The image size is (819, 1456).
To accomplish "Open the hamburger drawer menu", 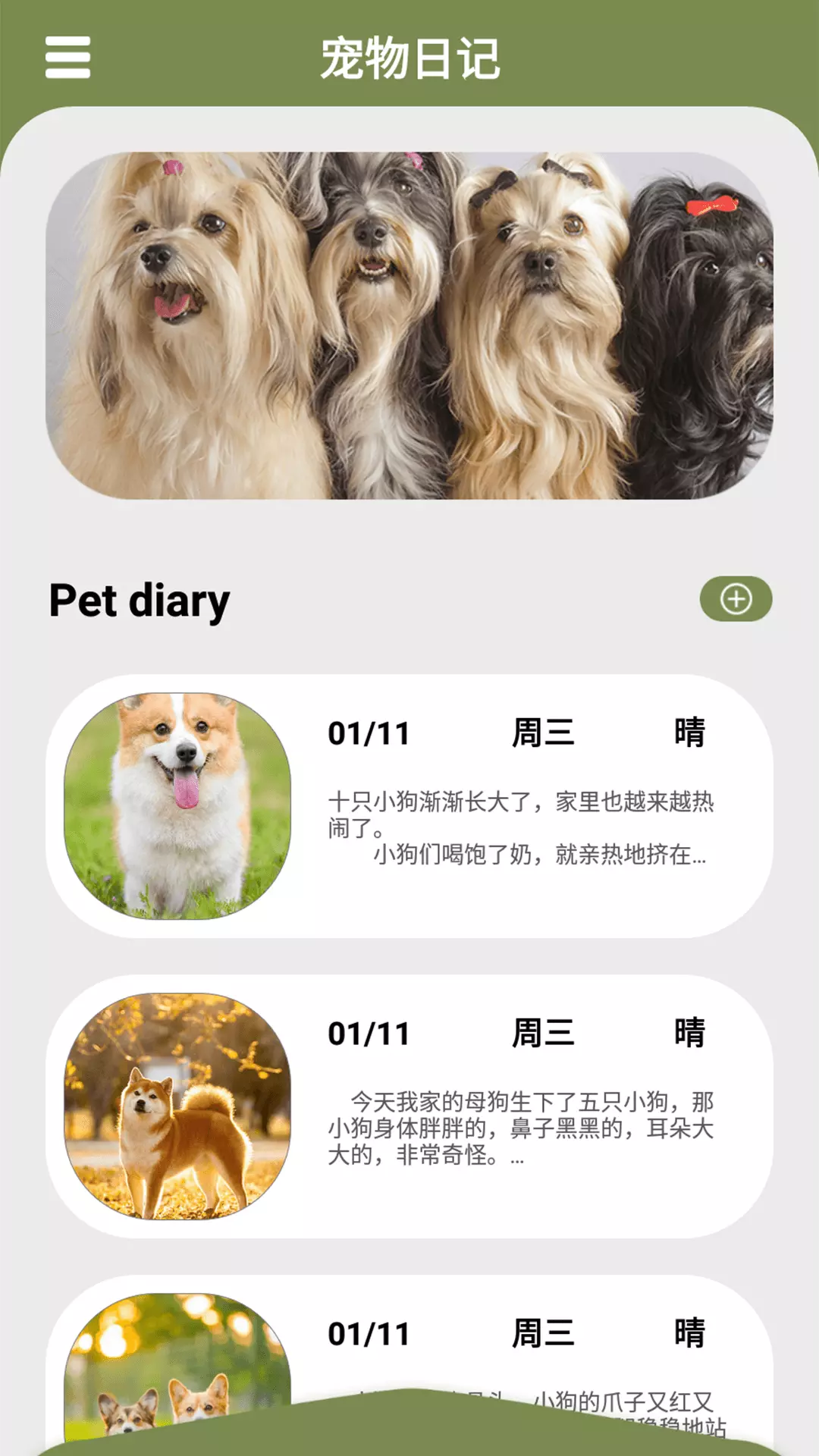I will pyautogui.click(x=67, y=58).
